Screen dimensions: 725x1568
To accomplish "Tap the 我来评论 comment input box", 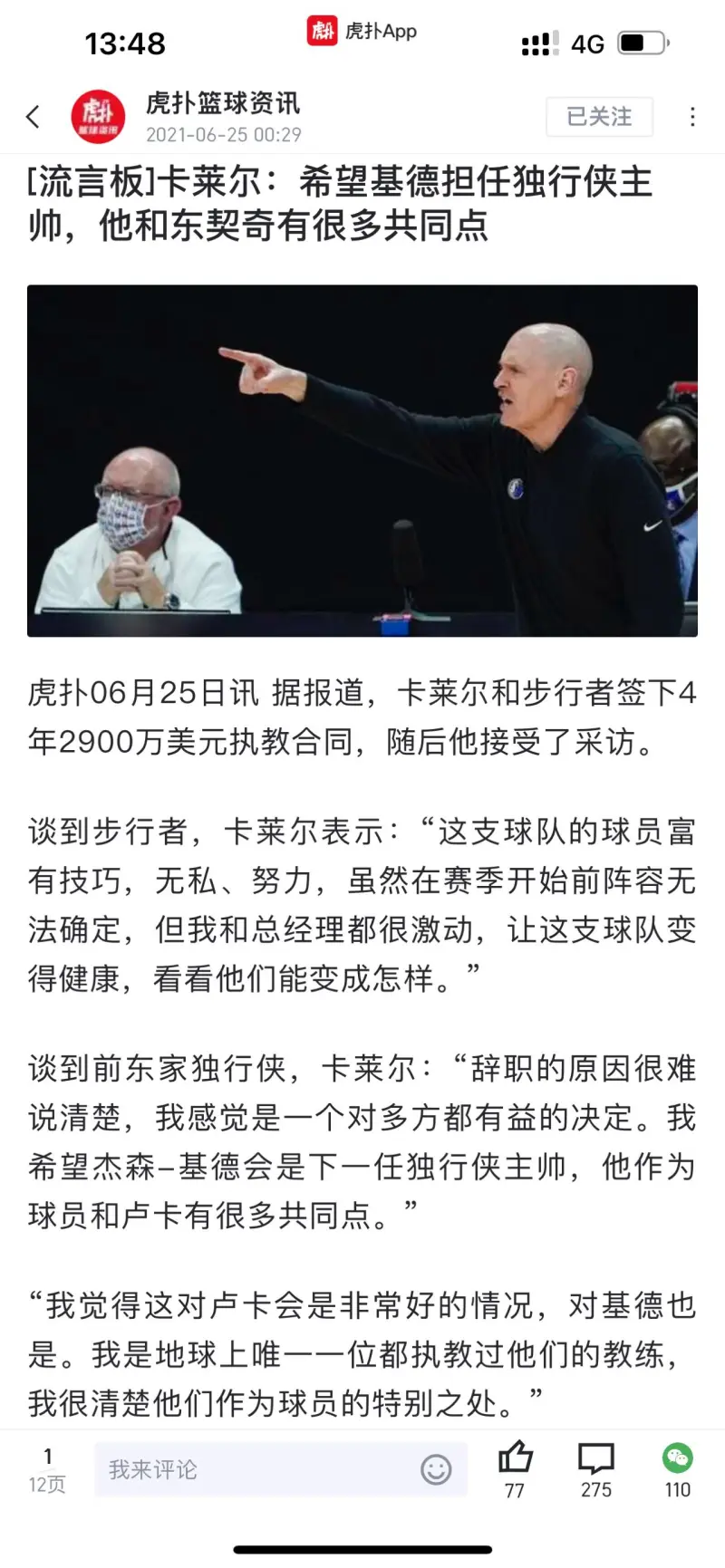I will click(254, 1469).
